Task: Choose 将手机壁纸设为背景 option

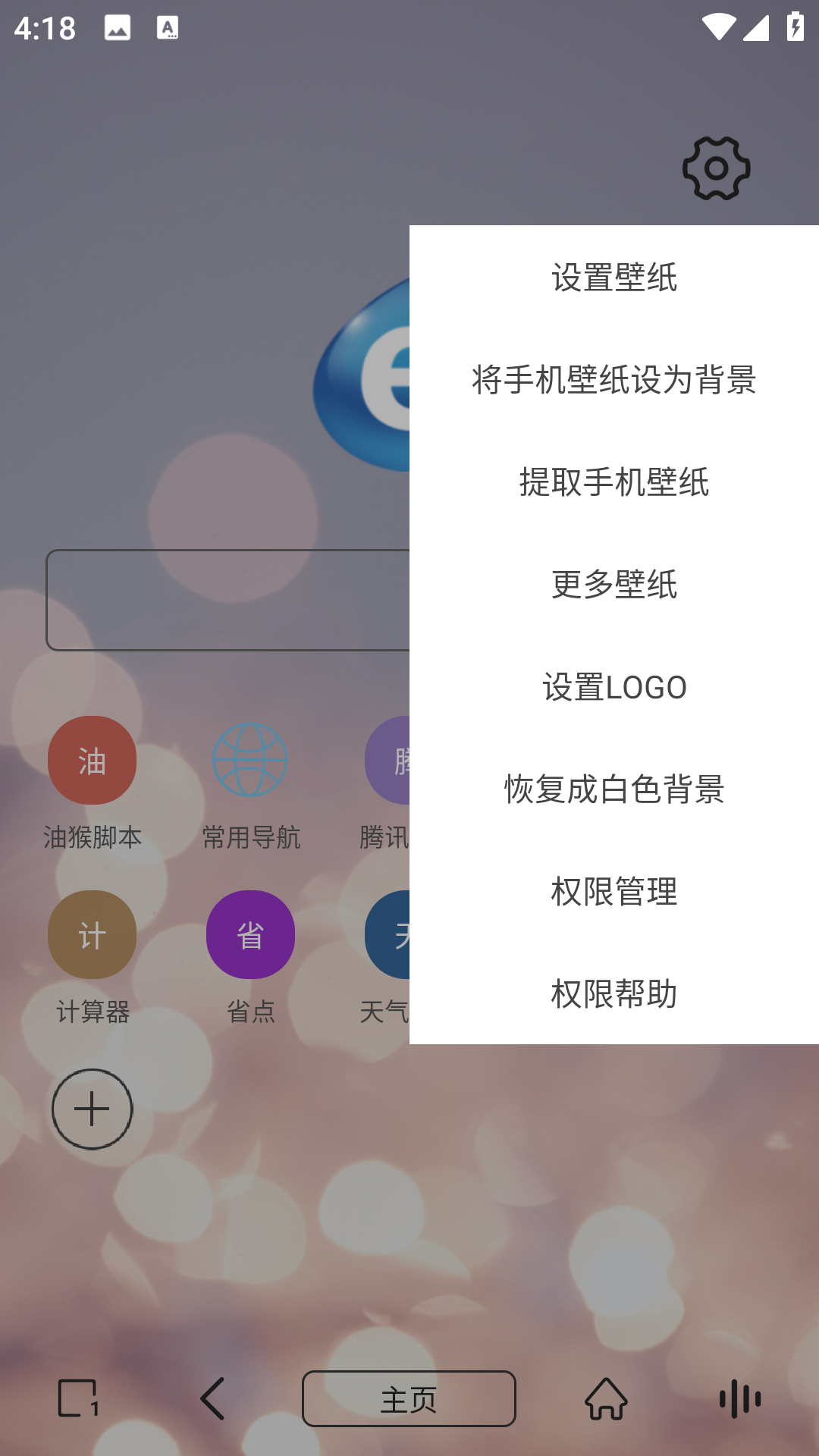Action: point(614,379)
